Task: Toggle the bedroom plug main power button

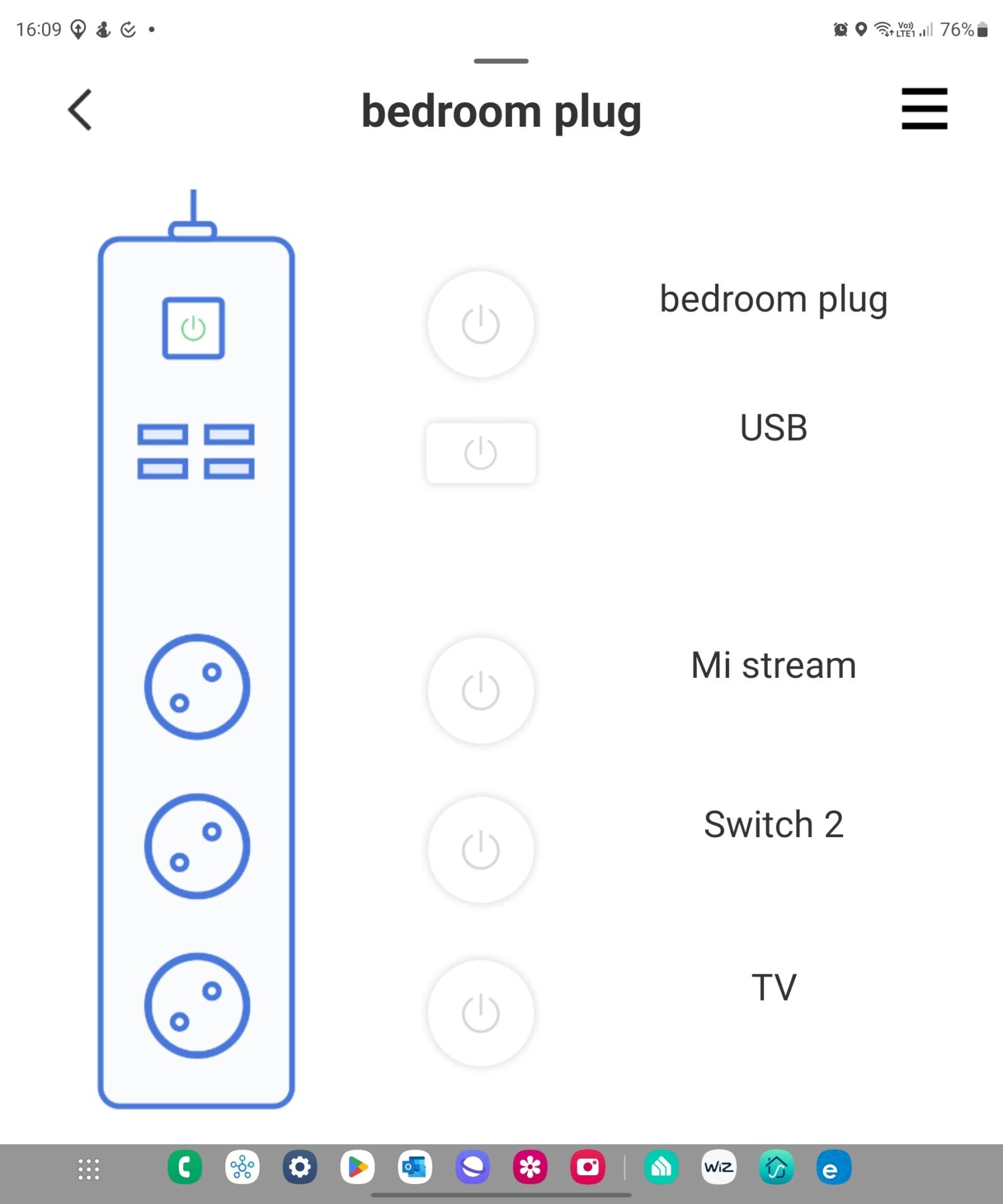Action: pyautogui.click(x=480, y=324)
